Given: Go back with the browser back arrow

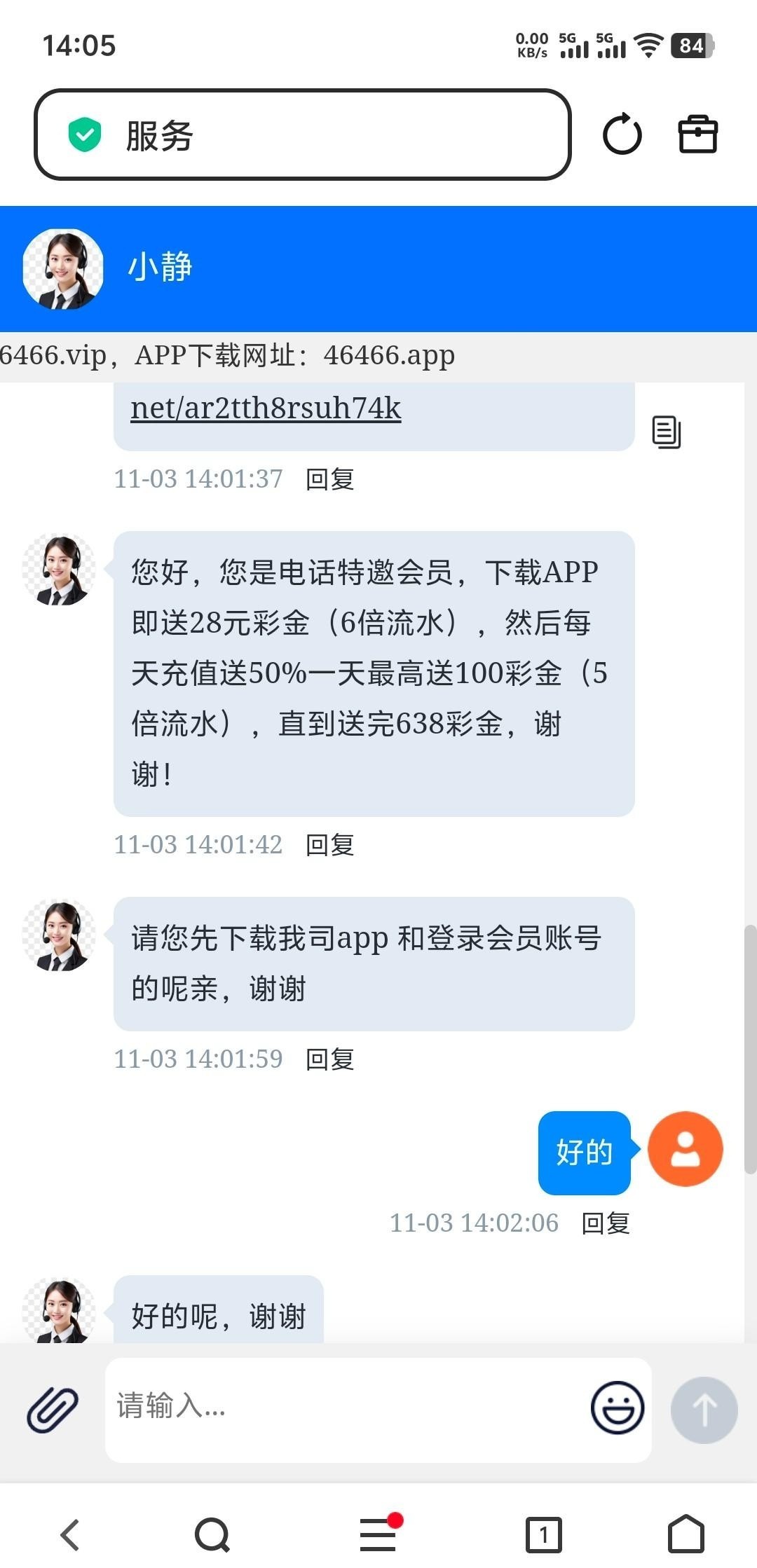Looking at the screenshot, I should pyautogui.click(x=70, y=1534).
